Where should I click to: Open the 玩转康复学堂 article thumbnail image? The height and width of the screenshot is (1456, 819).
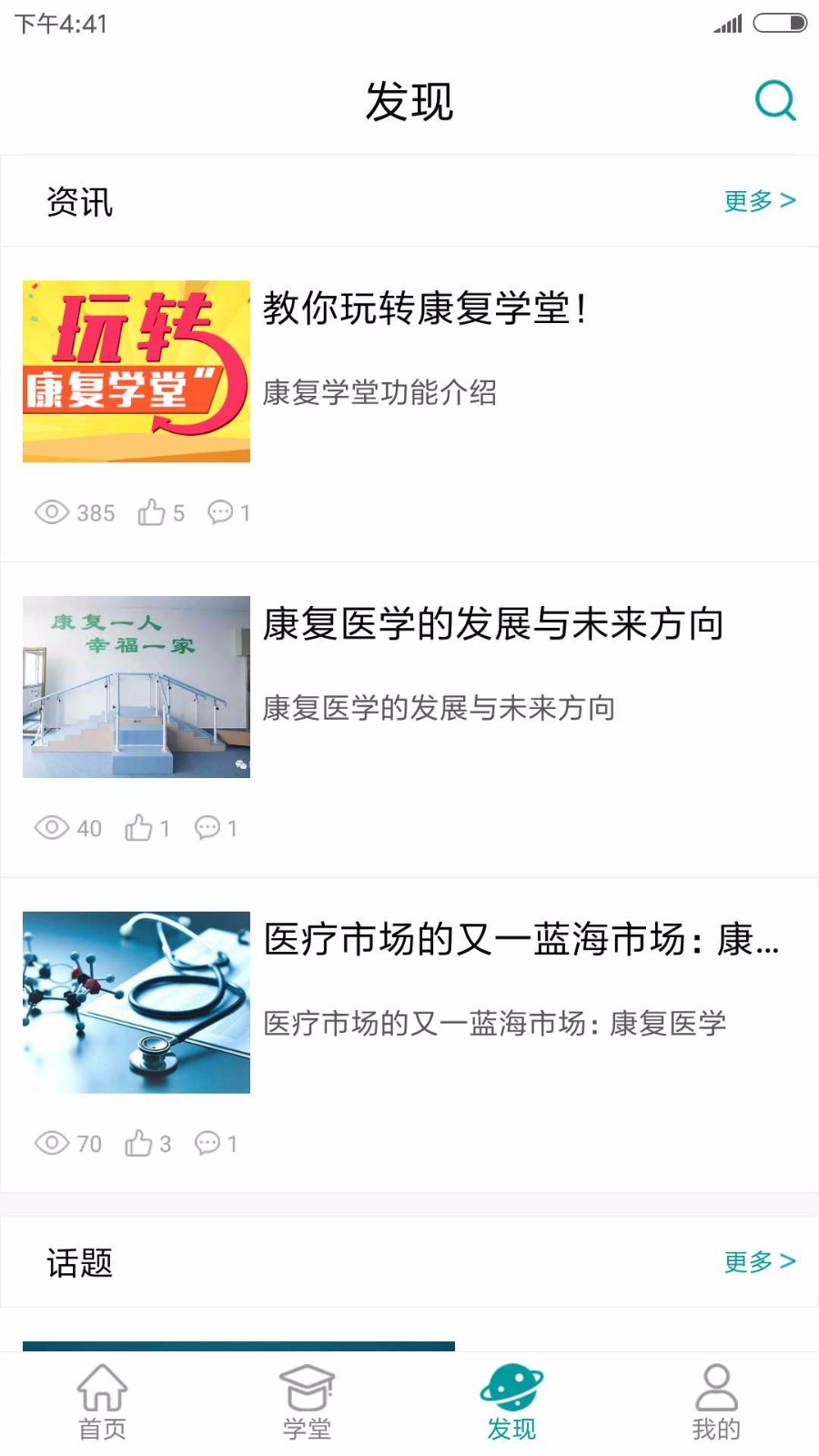point(136,369)
